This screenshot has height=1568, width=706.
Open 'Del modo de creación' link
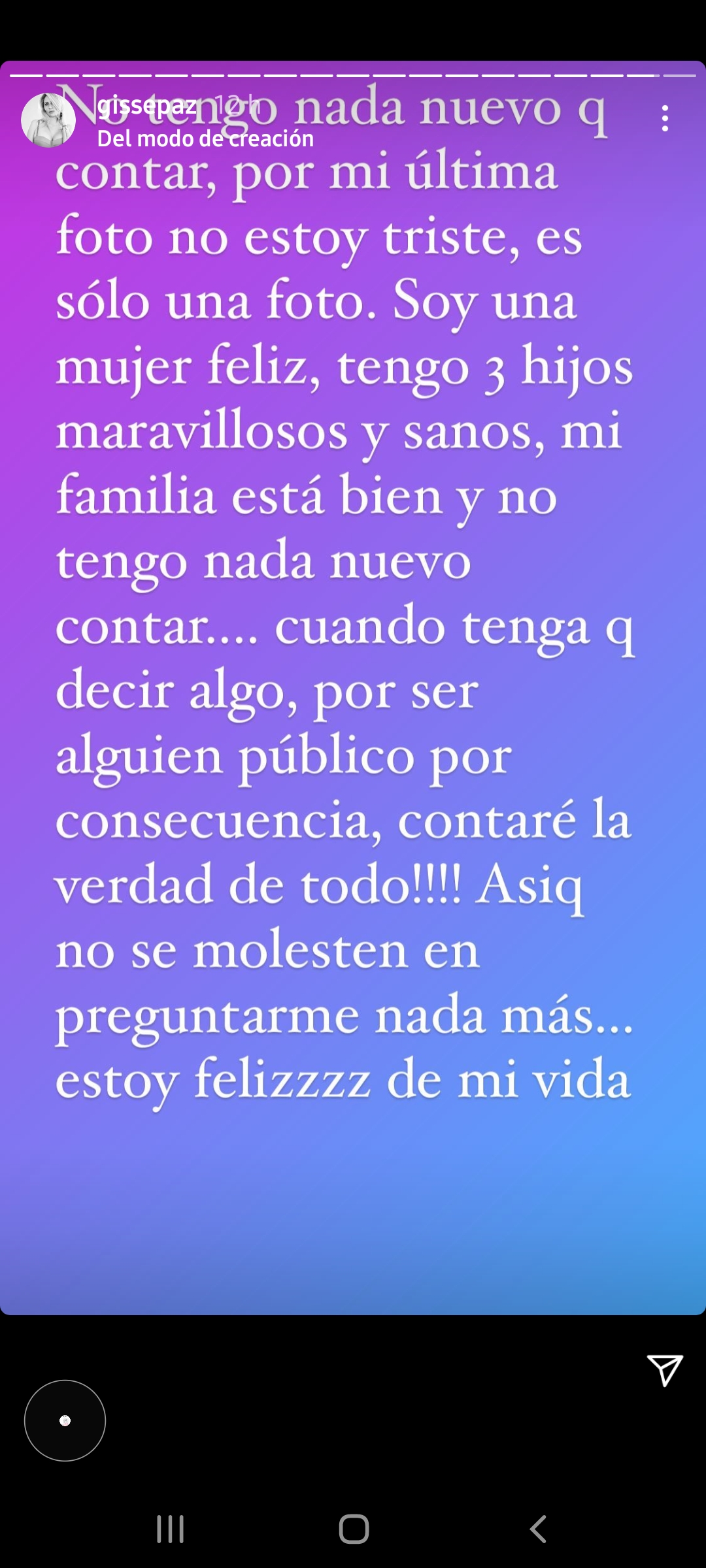coord(205,139)
